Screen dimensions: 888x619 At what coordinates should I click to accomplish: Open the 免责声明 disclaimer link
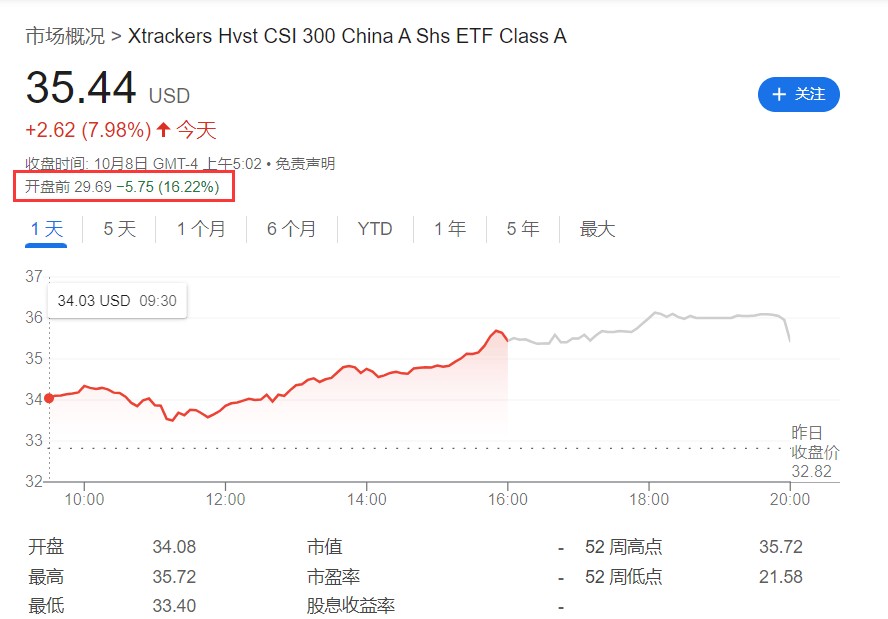point(305,163)
